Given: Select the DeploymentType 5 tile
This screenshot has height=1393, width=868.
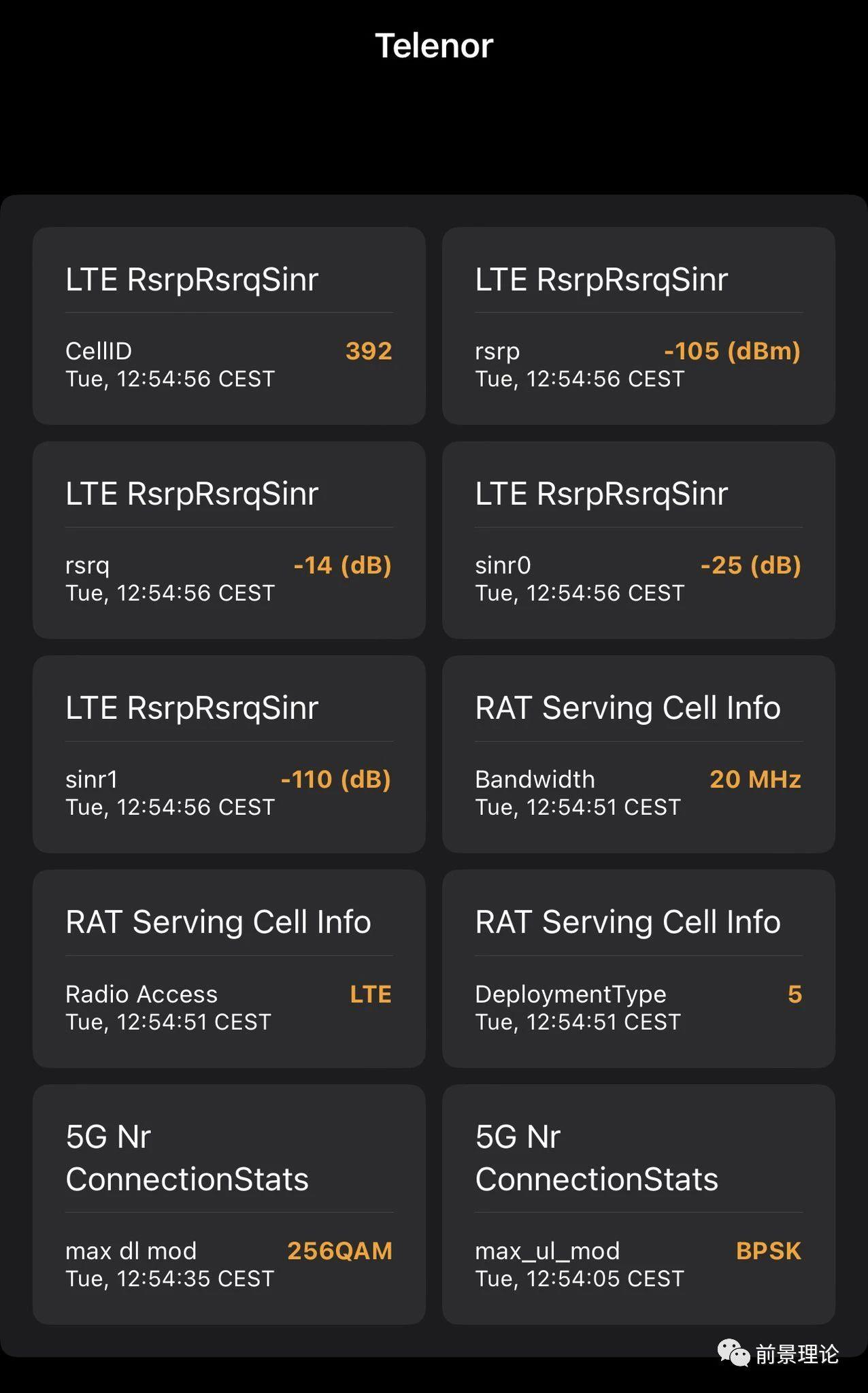Looking at the screenshot, I should pyautogui.click(x=638, y=969).
